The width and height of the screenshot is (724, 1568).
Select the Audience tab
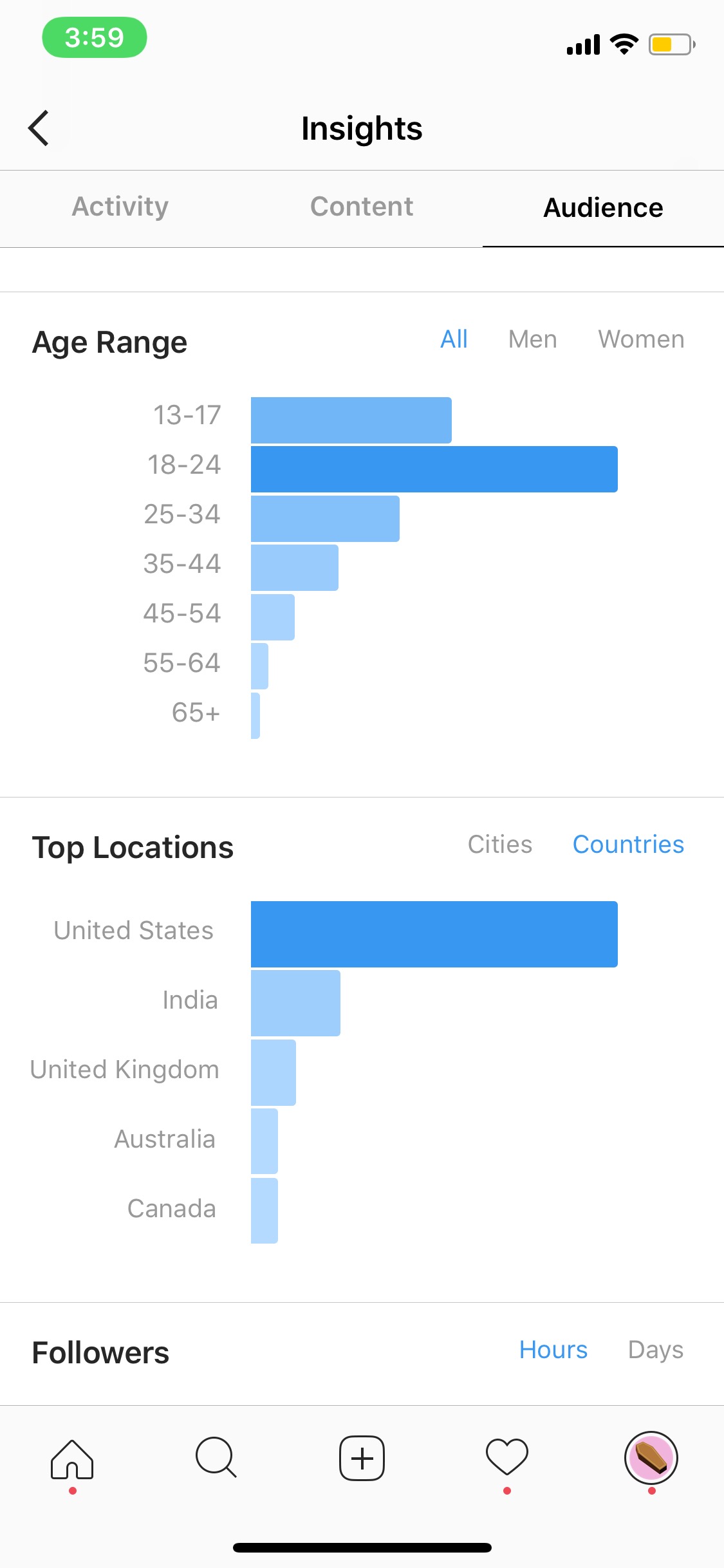pyautogui.click(x=603, y=207)
